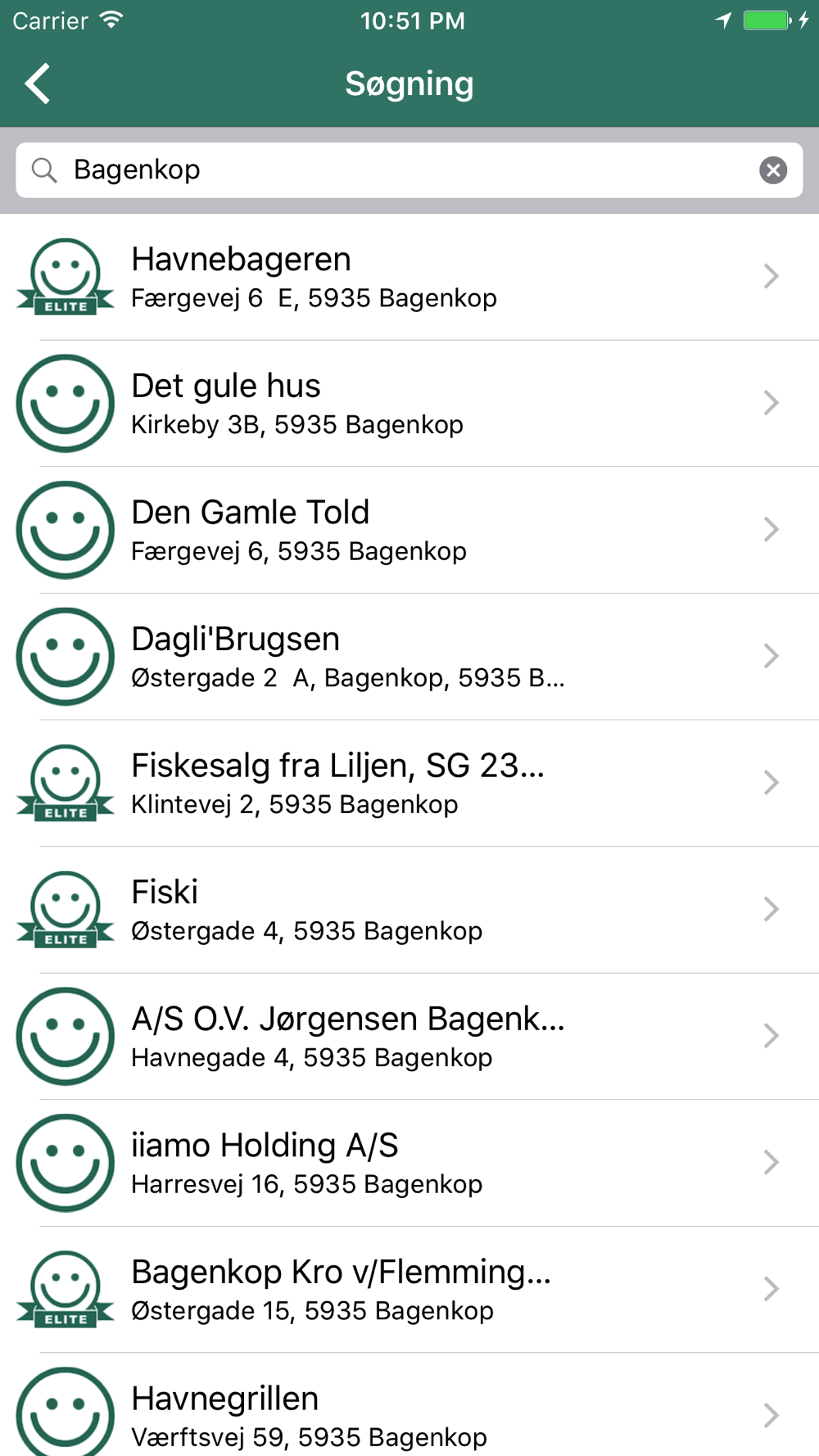This screenshot has height=1456, width=819.
Task: Open Fiski at Østergade 4
Action: click(x=409, y=910)
